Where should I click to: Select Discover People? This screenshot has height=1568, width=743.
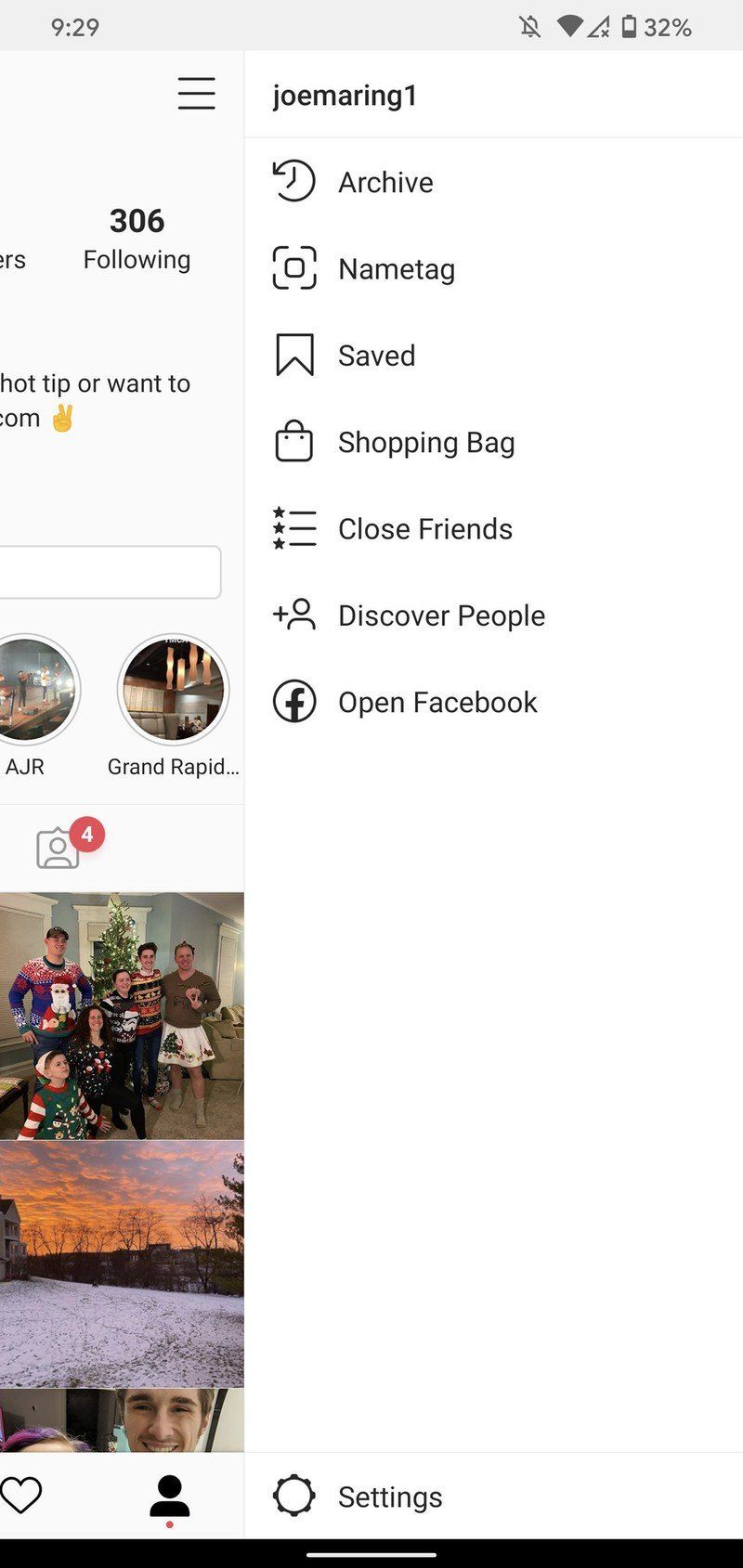click(x=440, y=616)
